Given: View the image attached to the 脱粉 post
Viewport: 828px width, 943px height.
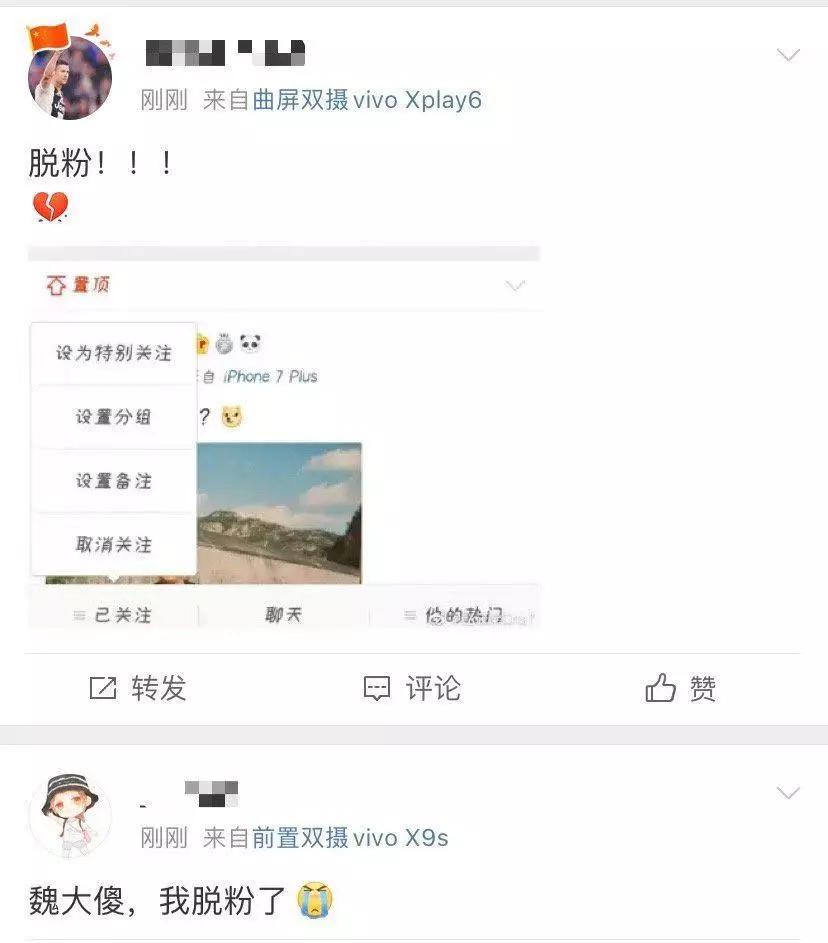Looking at the screenshot, I should (284, 438).
